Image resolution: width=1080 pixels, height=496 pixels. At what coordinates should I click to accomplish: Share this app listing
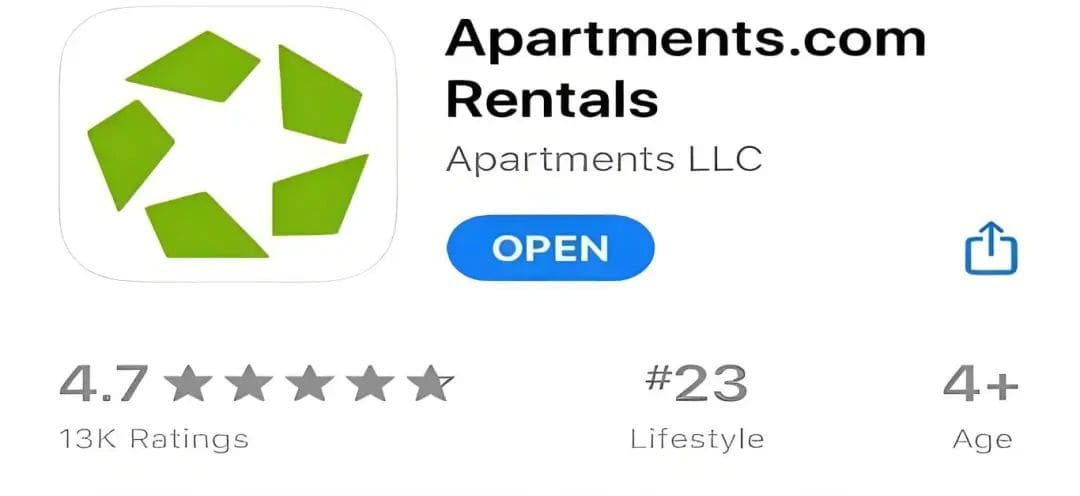990,248
